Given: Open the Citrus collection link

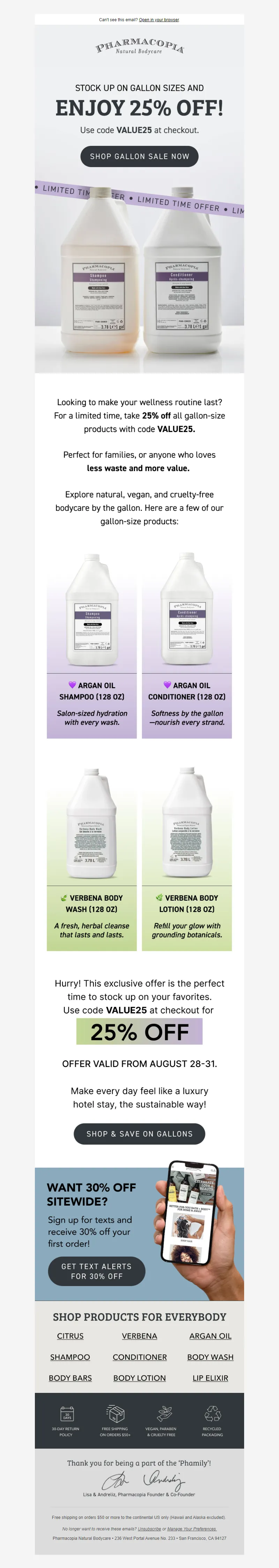Looking at the screenshot, I should tap(70, 1336).
